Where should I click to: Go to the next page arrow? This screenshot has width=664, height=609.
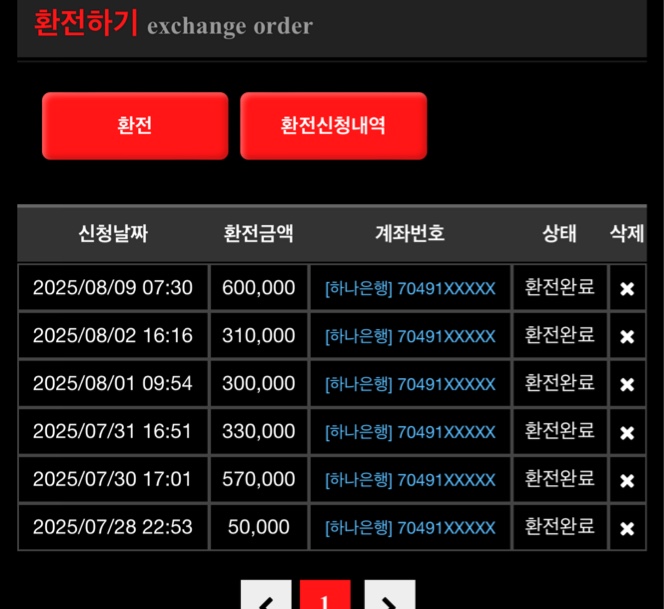coord(389,596)
